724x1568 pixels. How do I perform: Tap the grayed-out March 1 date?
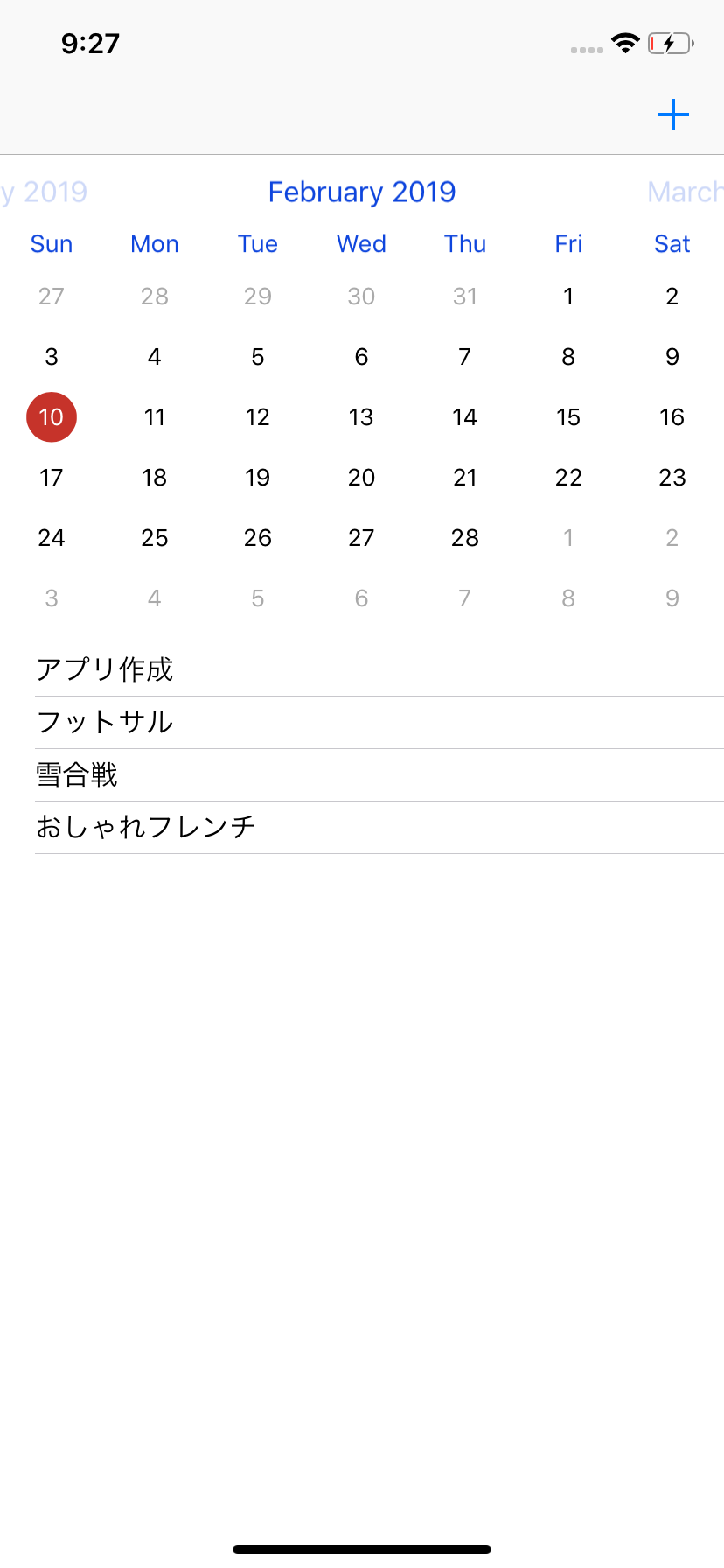pos(568,537)
